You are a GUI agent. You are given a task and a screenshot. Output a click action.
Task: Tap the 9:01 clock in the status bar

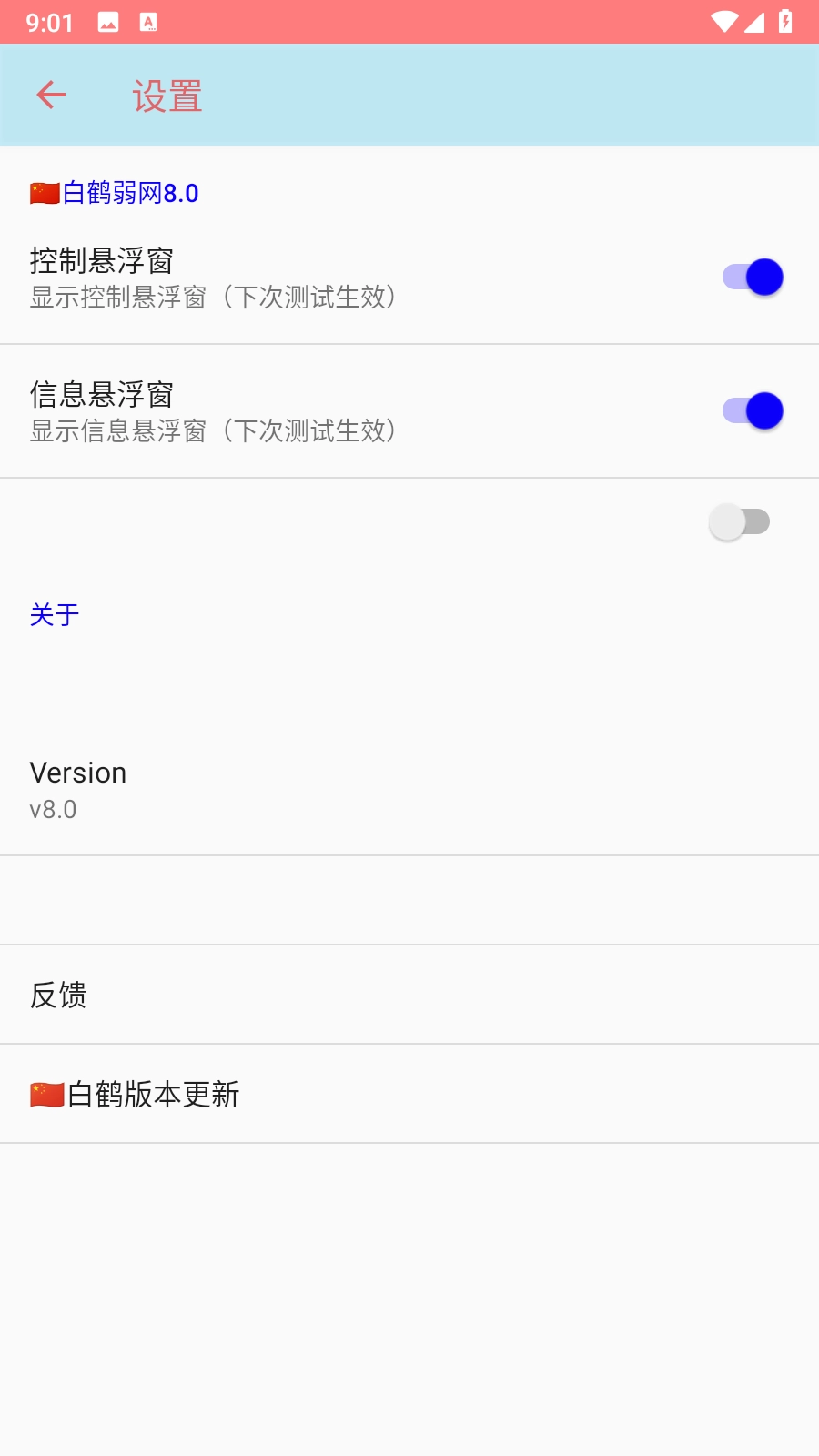50,23
